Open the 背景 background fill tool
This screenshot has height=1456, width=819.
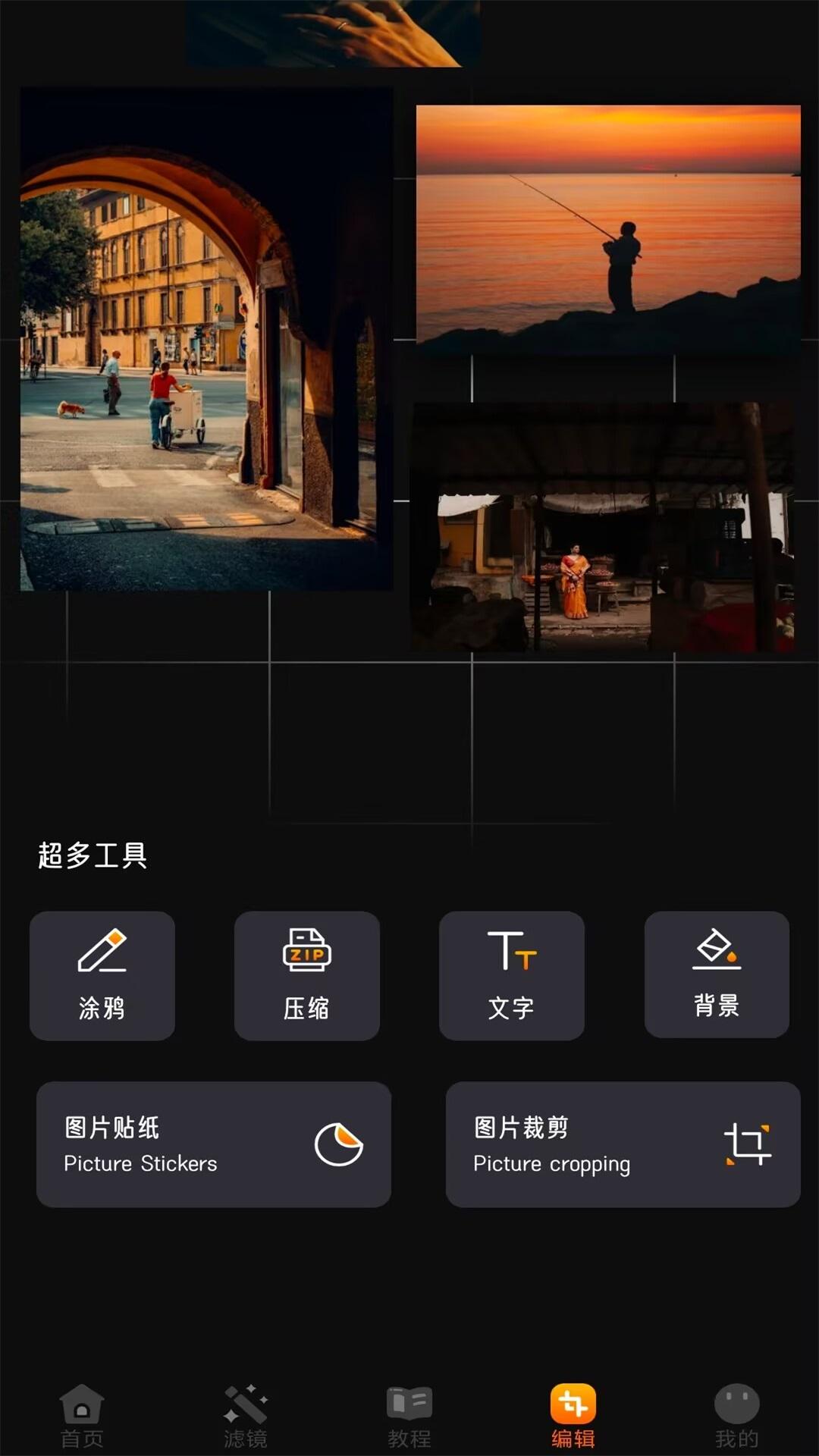[717, 977]
